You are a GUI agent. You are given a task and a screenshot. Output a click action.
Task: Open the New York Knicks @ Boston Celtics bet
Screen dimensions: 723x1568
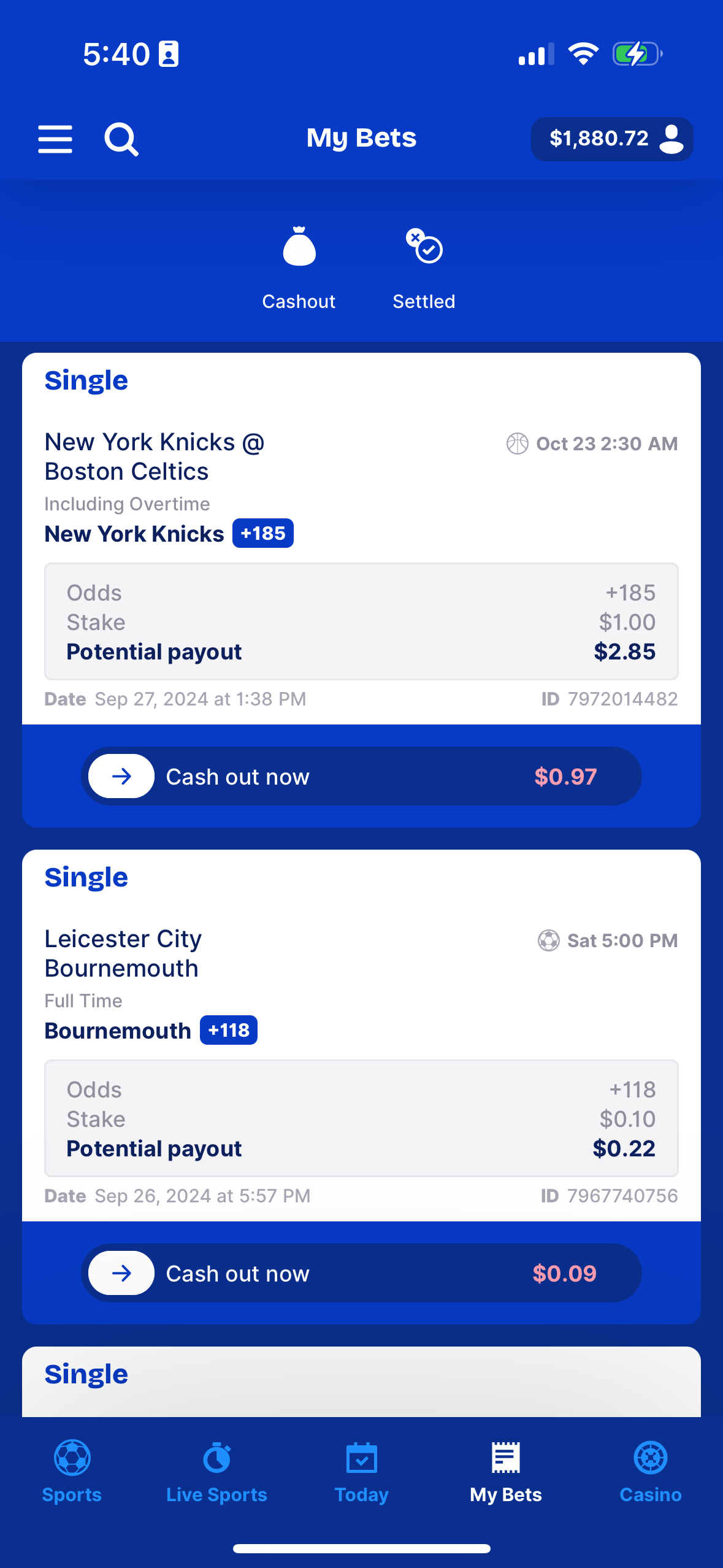pos(155,456)
